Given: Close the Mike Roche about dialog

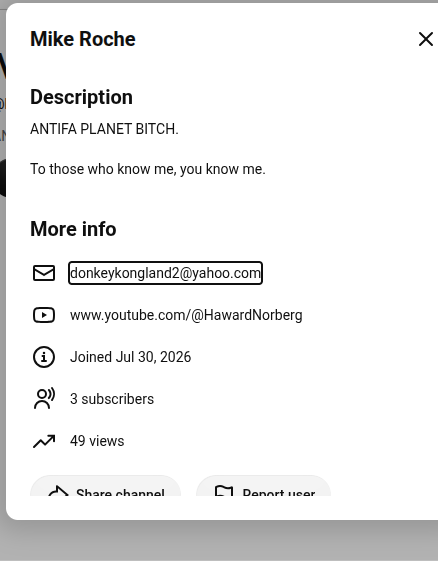Looking at the screenshot, I should [x=425, y=39].
